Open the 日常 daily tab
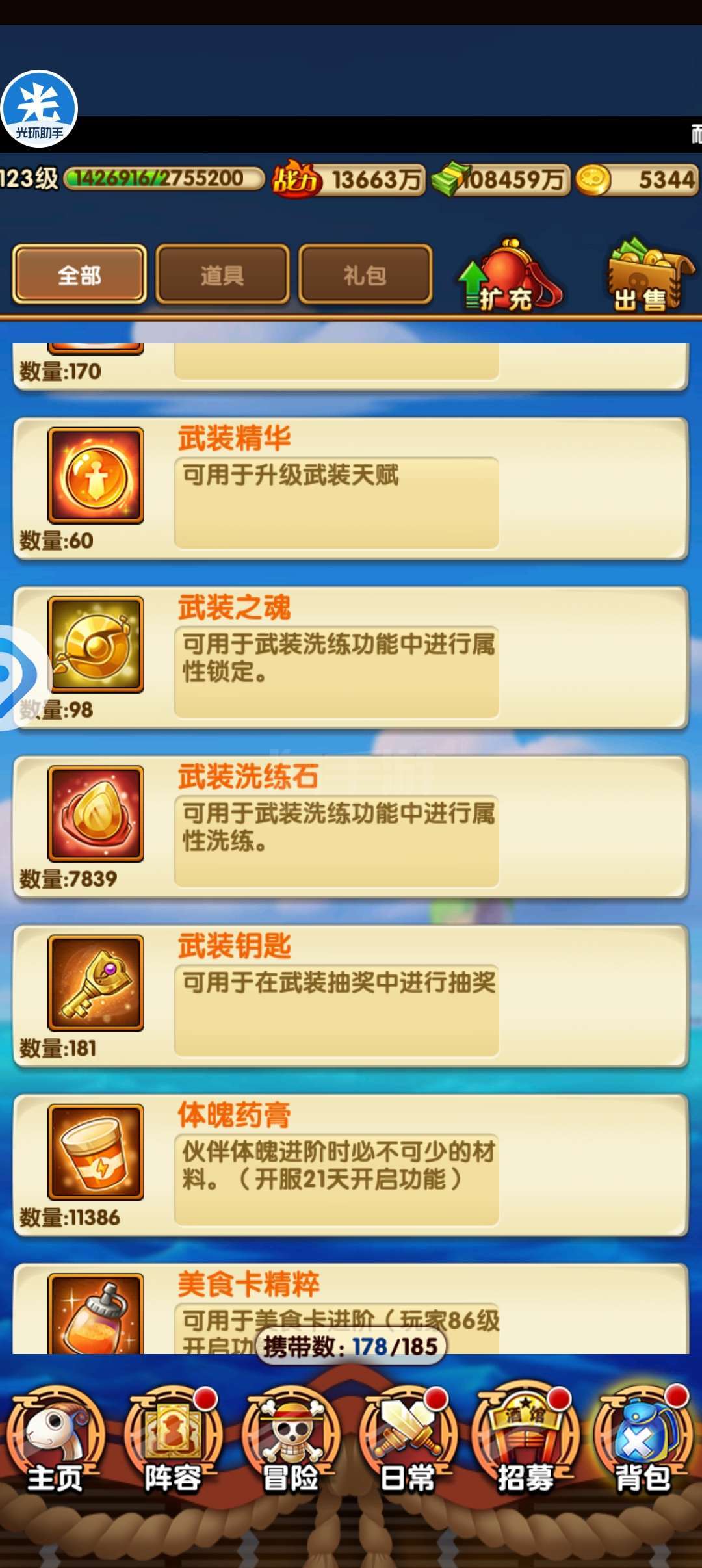Viewport: 702px width, 1568px height. [408, 1441]
